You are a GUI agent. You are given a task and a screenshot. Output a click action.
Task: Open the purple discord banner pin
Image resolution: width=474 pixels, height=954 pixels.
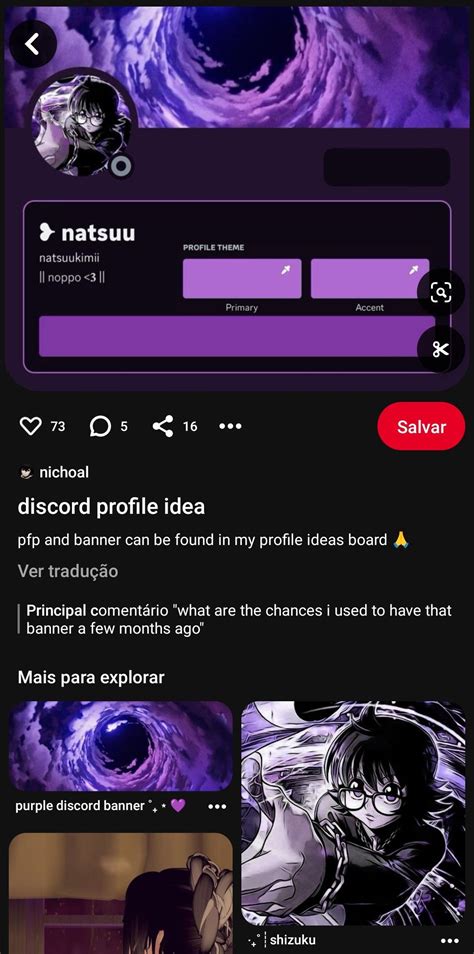[x=121, y=746]
